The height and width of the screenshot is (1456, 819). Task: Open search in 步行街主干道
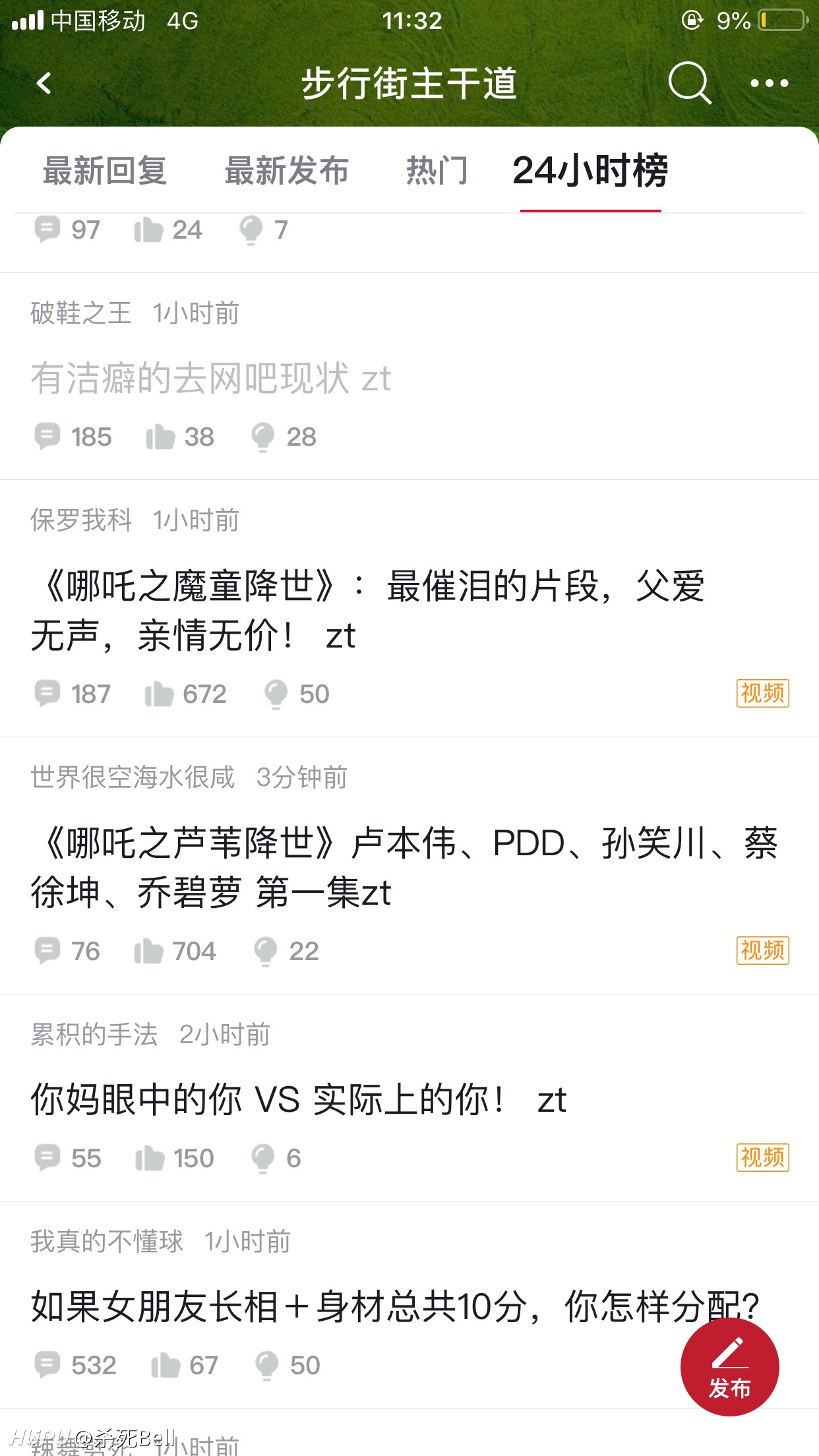[690, 83]
